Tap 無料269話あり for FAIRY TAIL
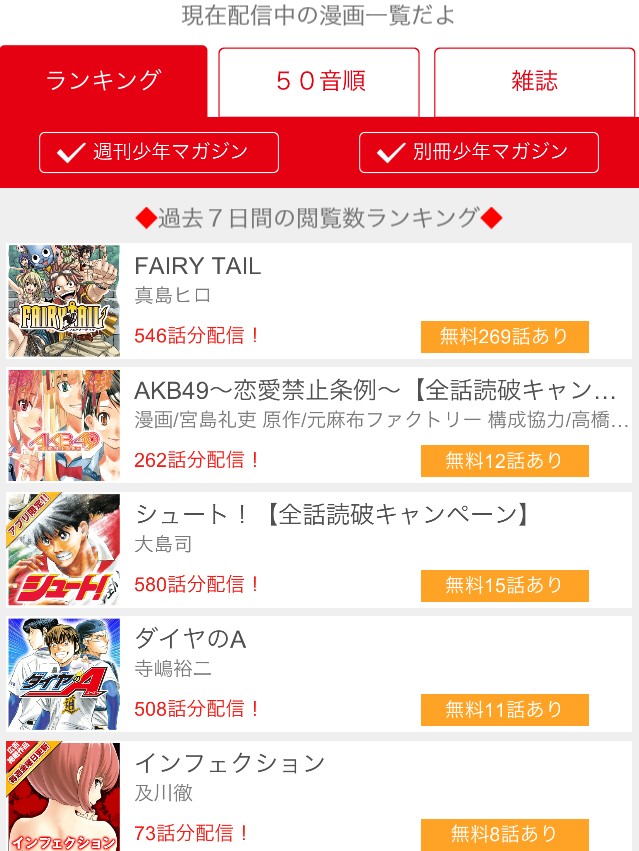The image size is (639, 851). (x=504, y=337)
